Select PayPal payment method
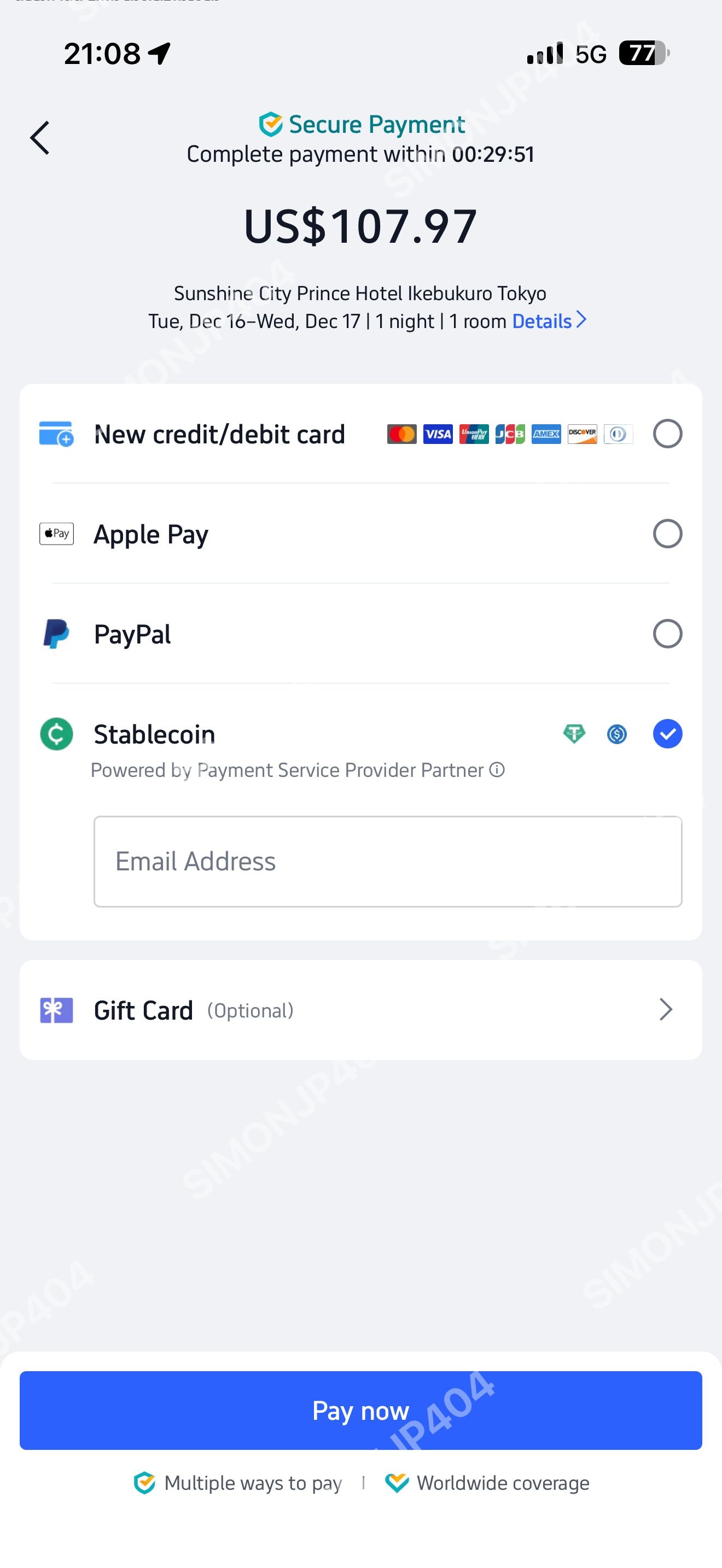This screenshot has height=1568, width=722. pyautogui.click(x=667, y=634)
